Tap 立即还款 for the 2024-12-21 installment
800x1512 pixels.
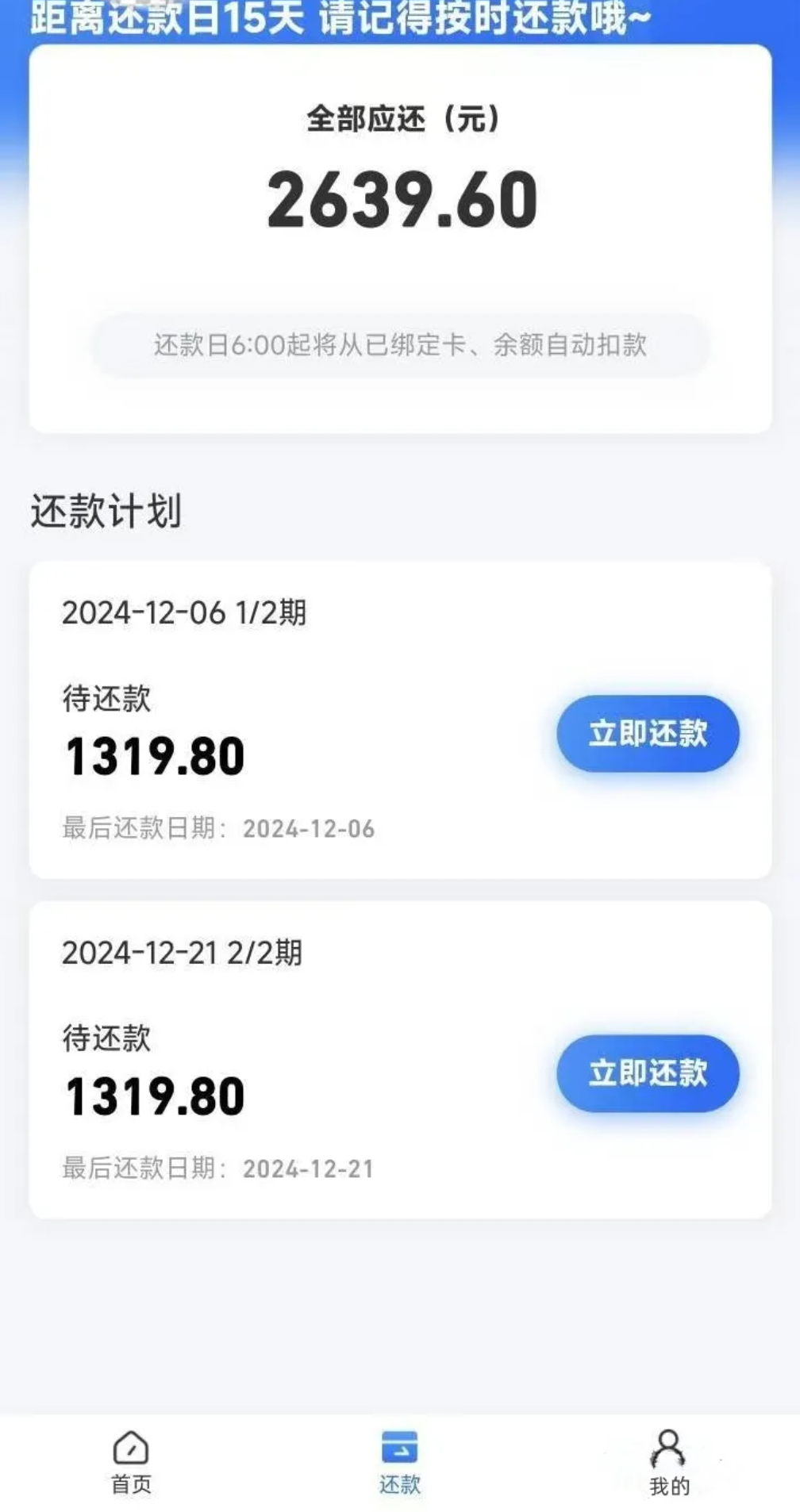(648, 1073)
